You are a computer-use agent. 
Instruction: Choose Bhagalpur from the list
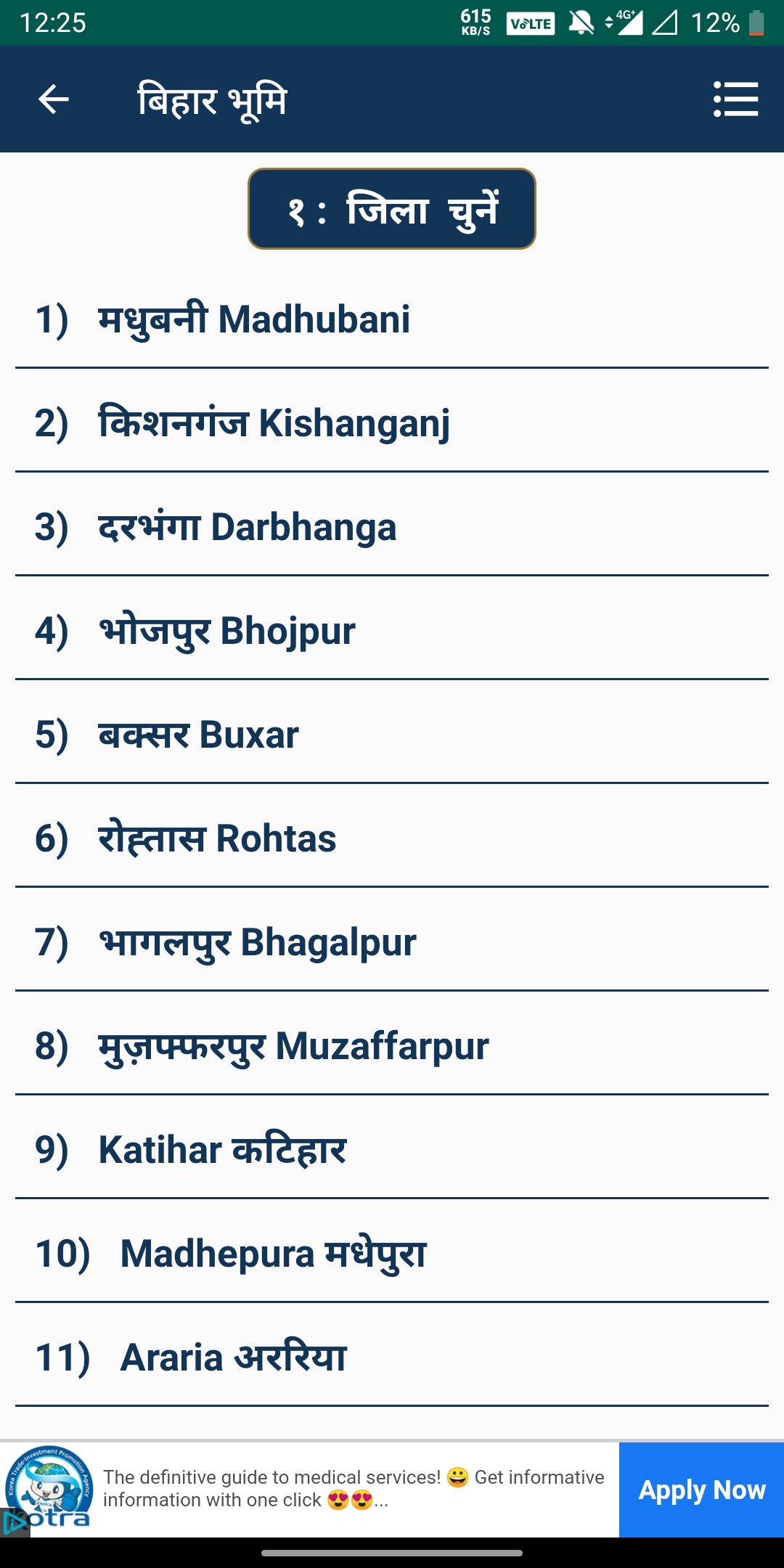point(392,942)
